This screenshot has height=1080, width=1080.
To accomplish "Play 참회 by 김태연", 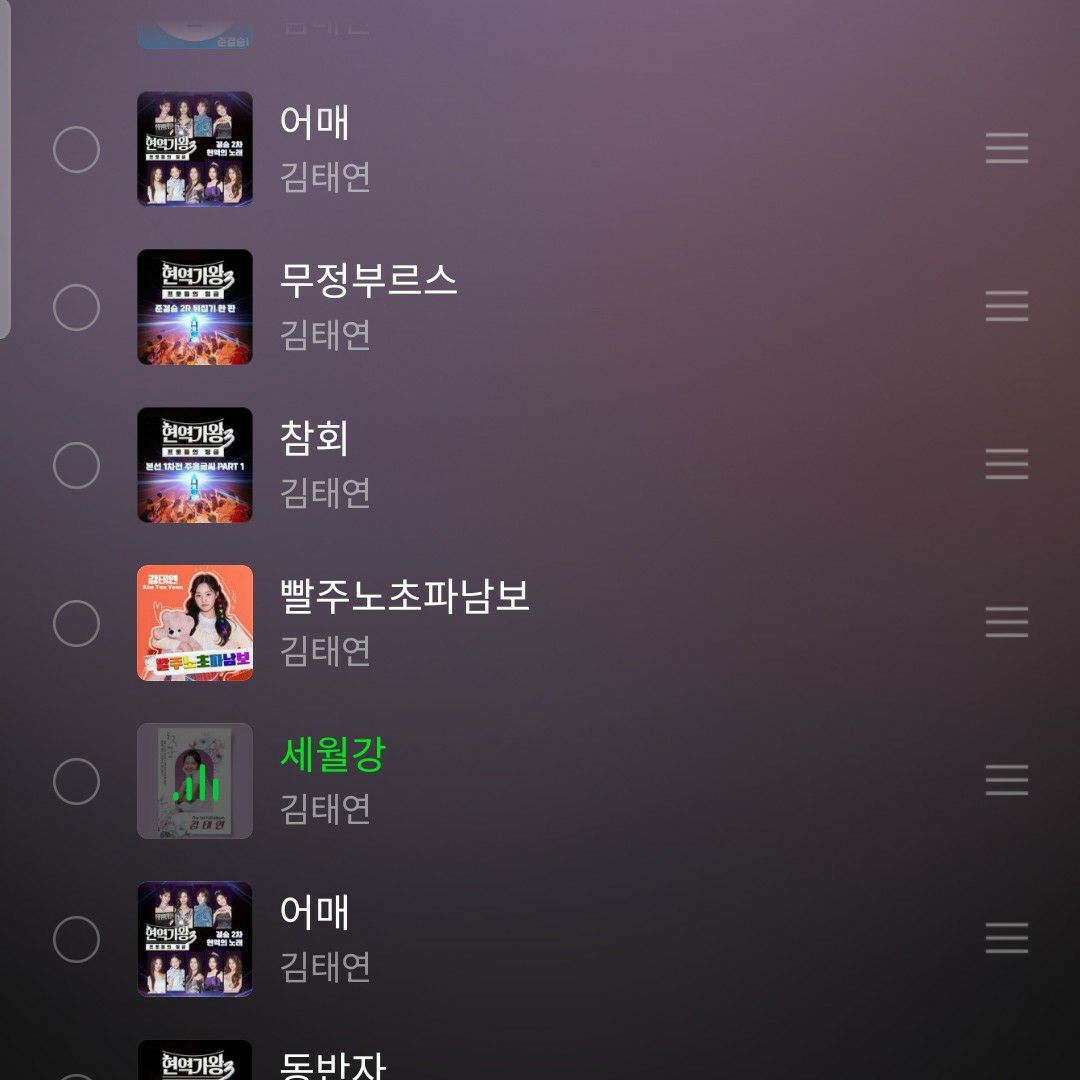I will [x=314, y=439].
